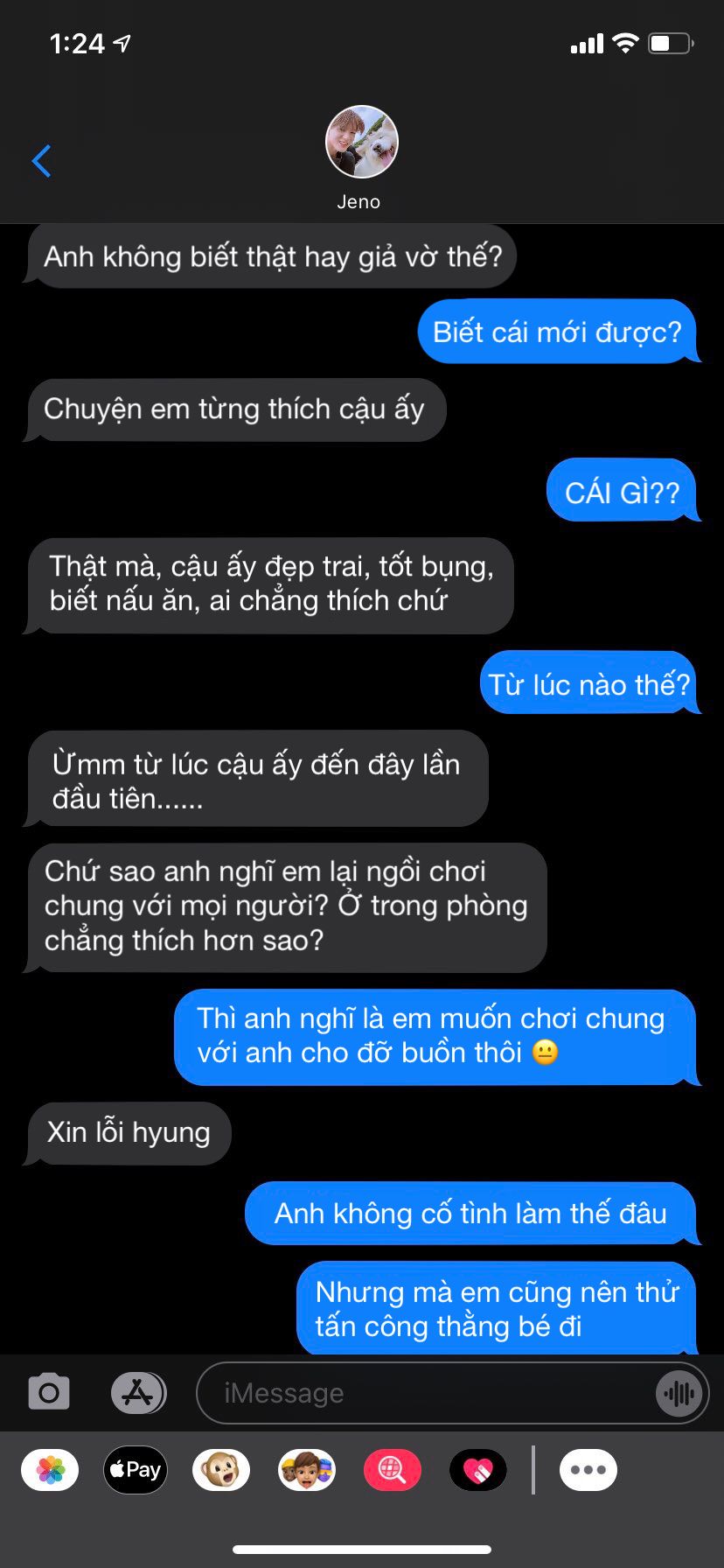Open Jeno's contact details
The height and width of the screenshot is (1568, 724).
tap(361, 159)
